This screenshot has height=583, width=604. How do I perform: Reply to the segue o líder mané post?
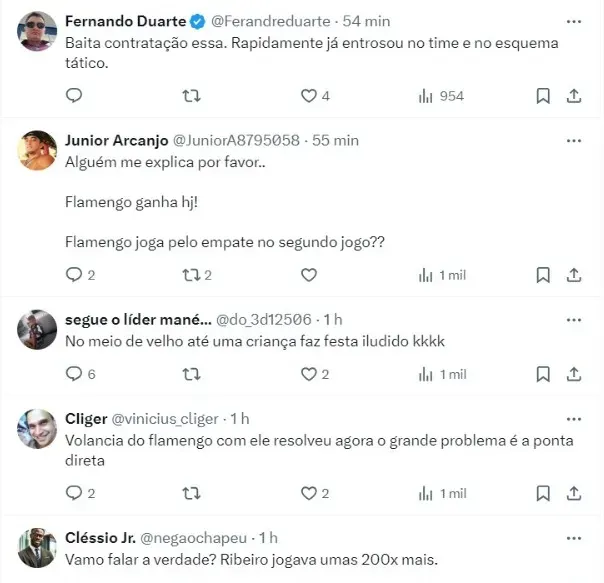coord(73,374)
